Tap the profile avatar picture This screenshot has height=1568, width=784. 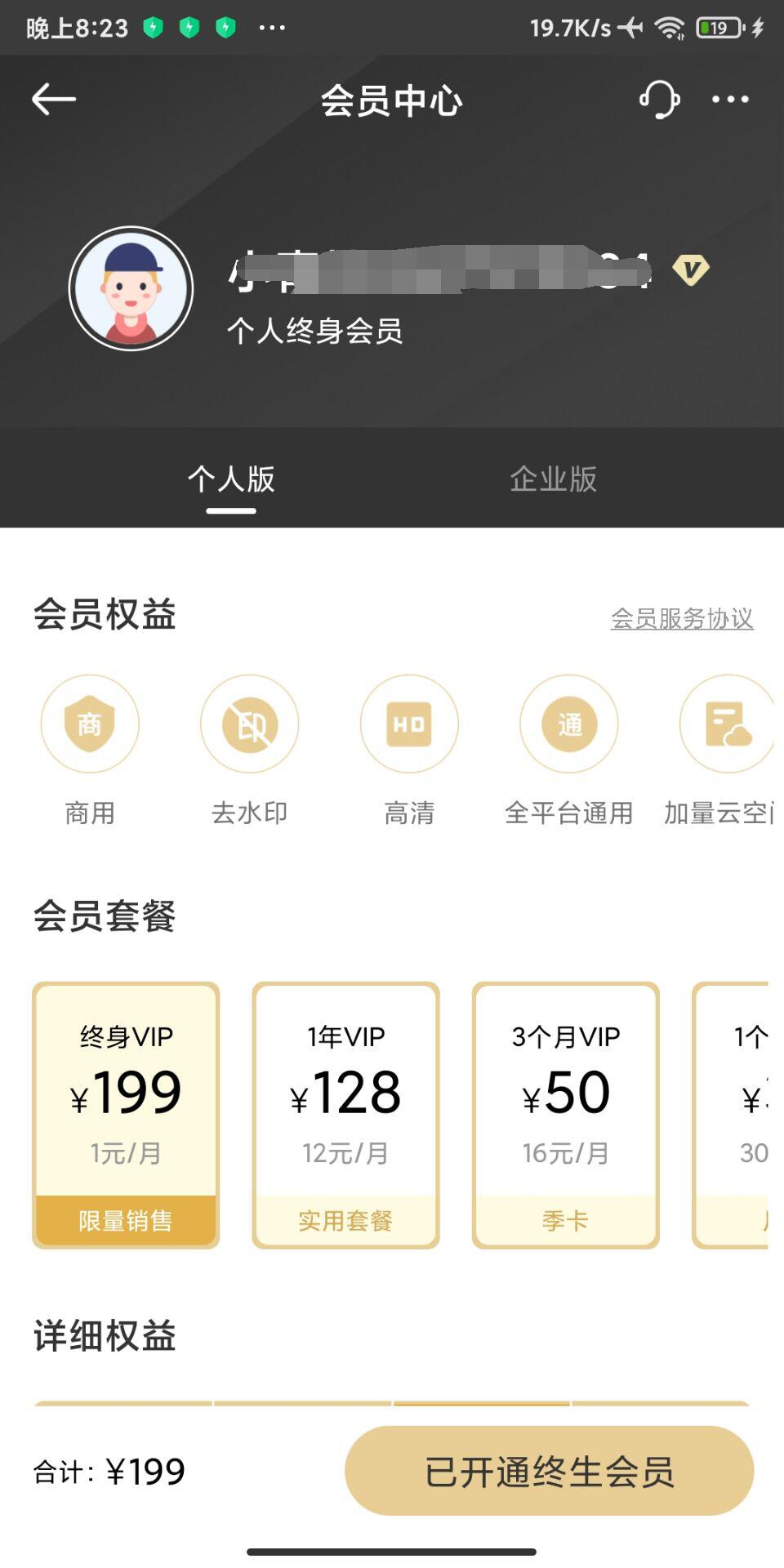[x=131, y=288]
